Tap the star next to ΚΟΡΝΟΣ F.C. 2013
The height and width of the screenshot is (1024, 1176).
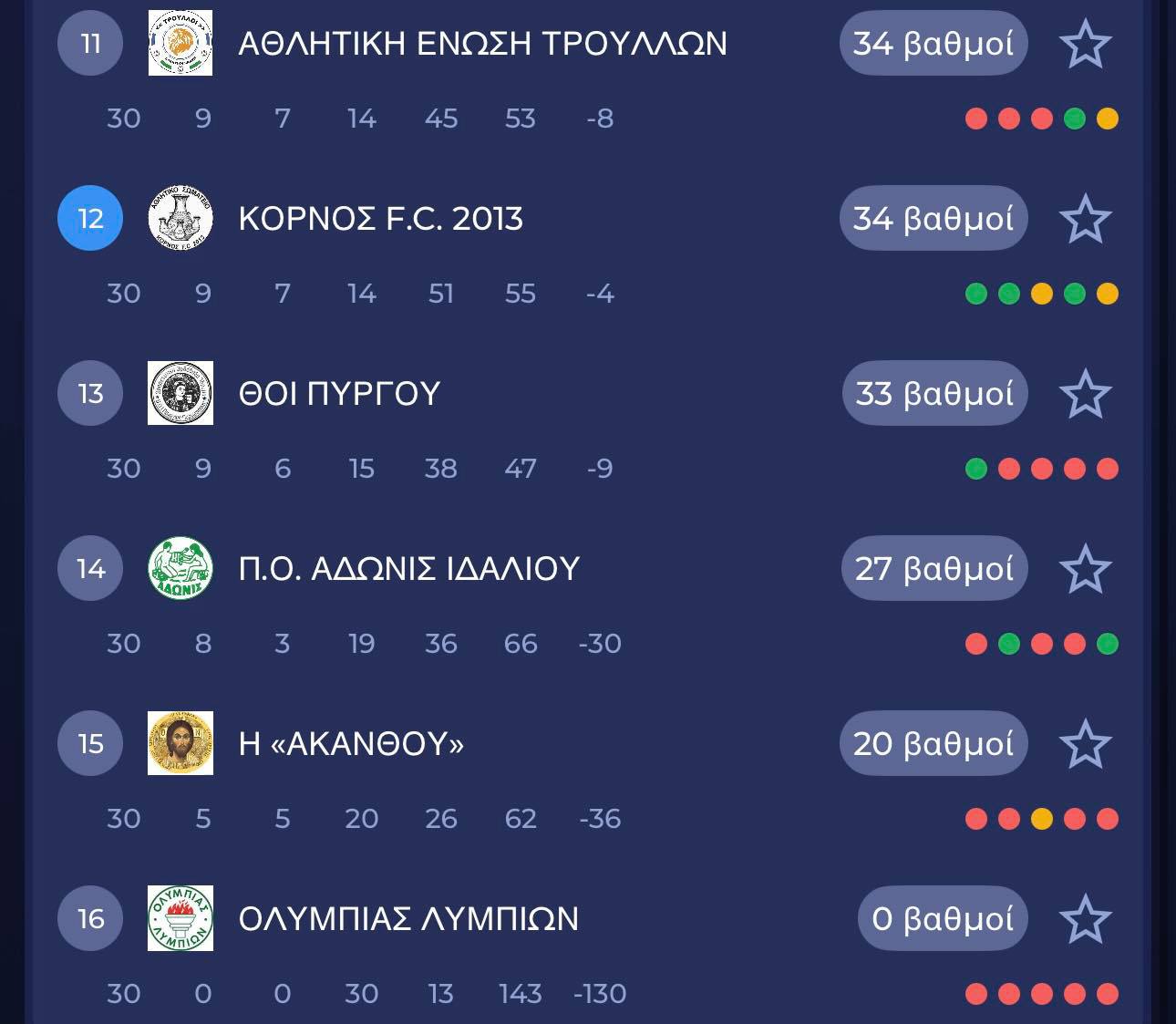(x=1085, y=219)
